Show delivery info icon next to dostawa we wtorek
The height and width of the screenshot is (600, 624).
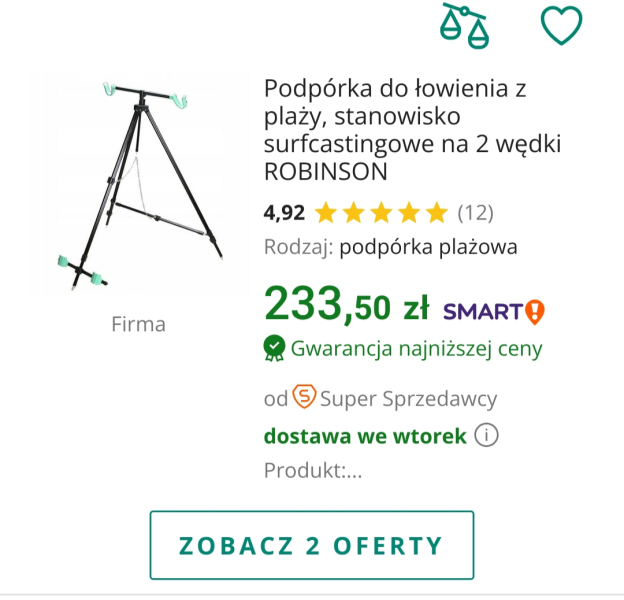point(486,436)
